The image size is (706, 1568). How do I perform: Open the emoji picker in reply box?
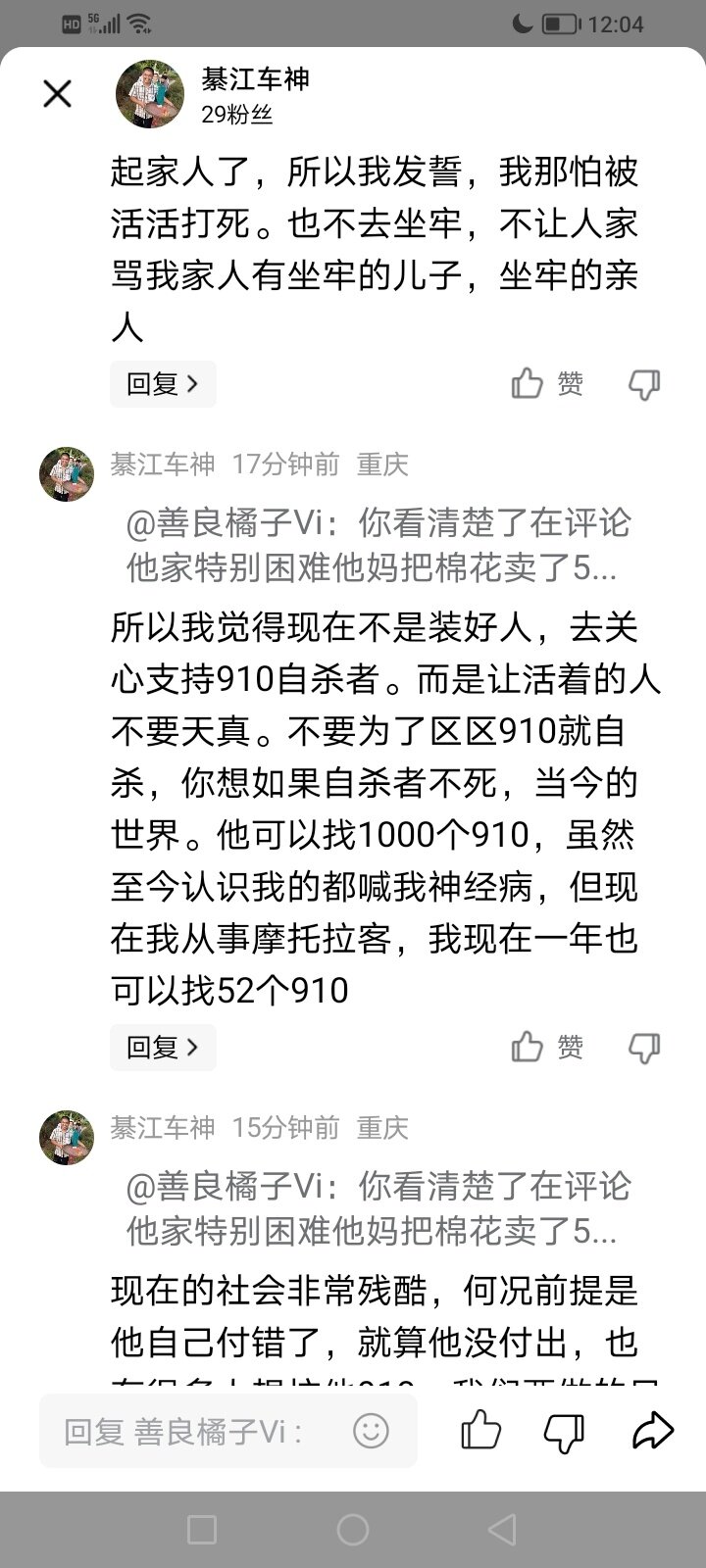tap(372, 1432)
